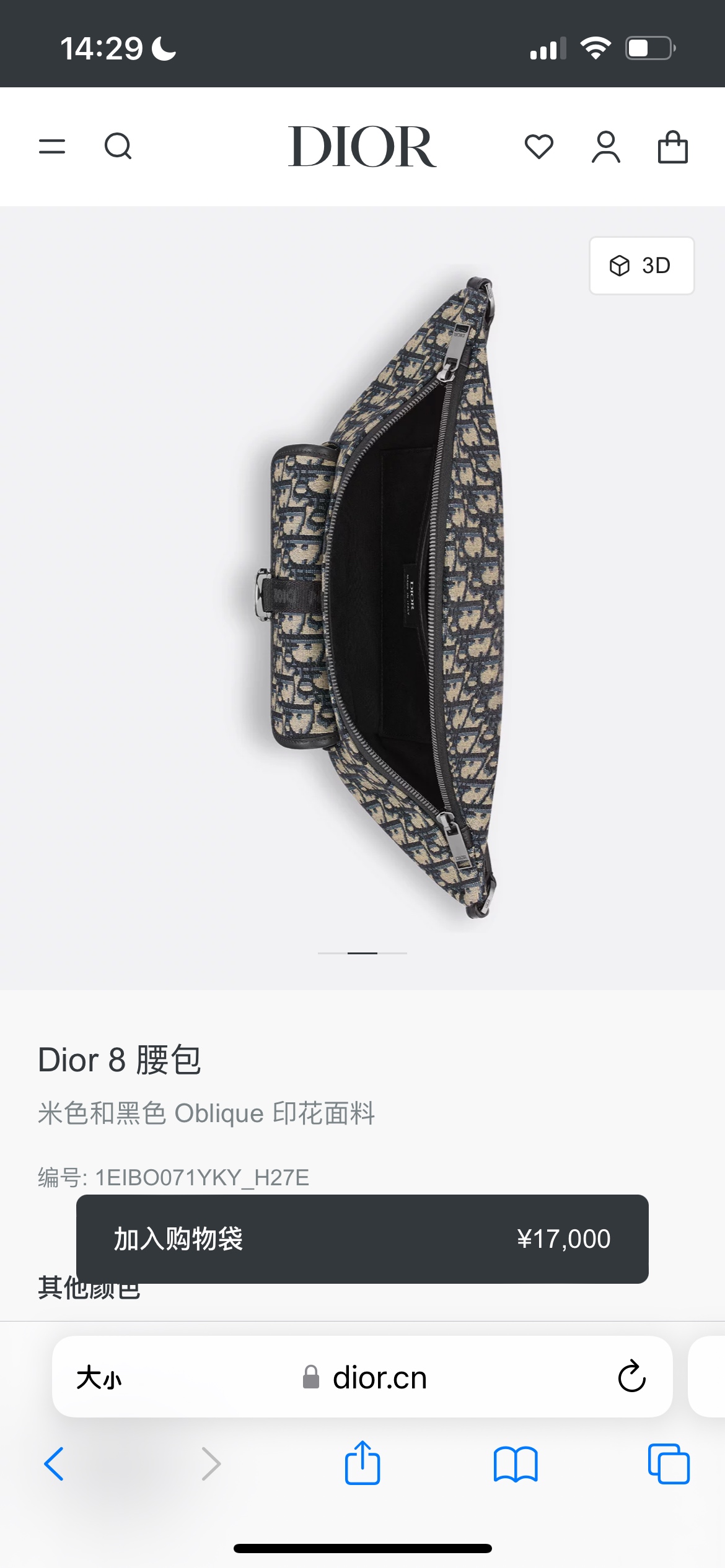Open the Safari tabs overview
Image resolution: width=725 pixels, height=1568 pixels.
point(669,1464)
